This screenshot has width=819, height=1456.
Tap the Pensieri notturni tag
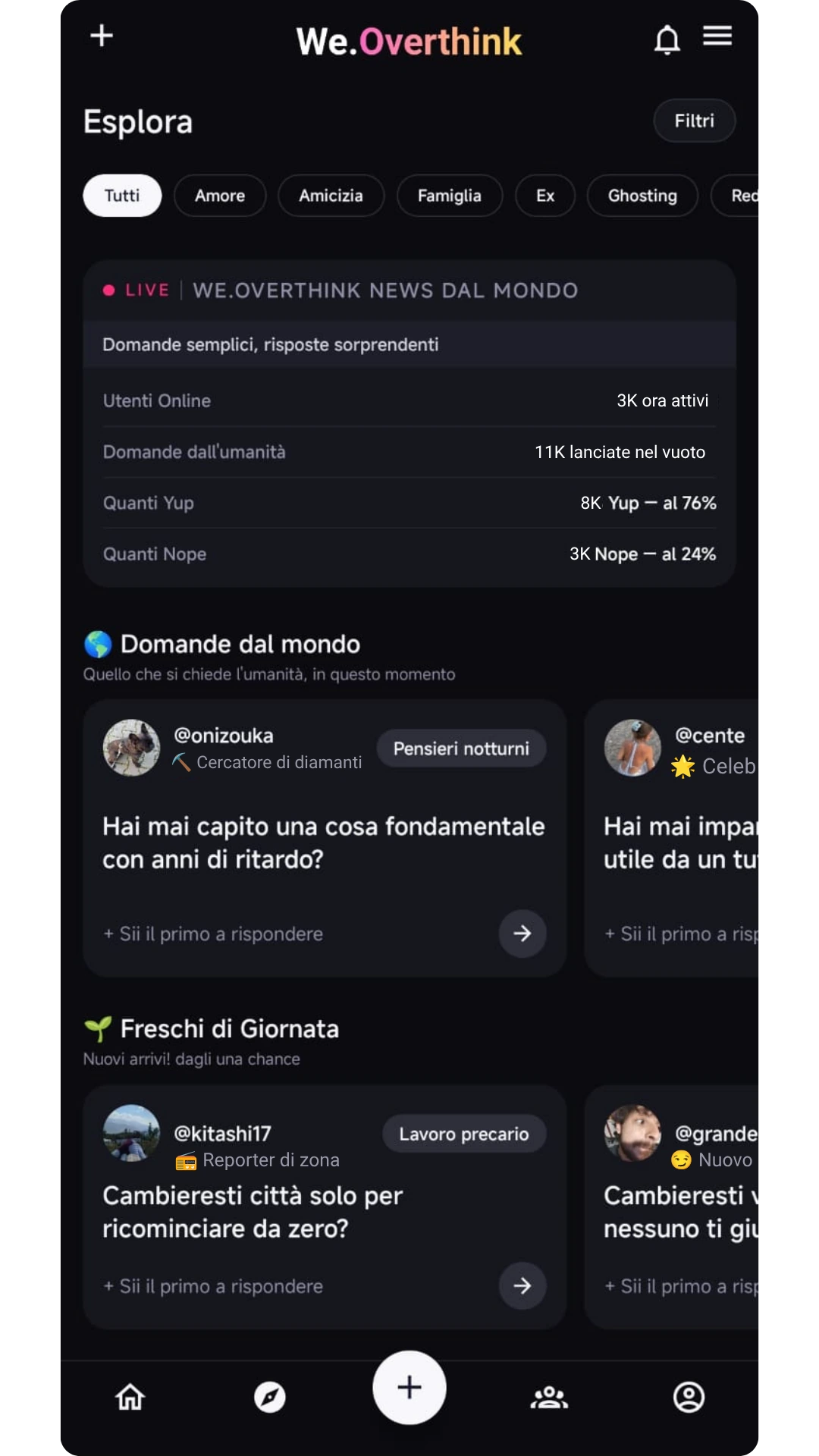[462, 748]
